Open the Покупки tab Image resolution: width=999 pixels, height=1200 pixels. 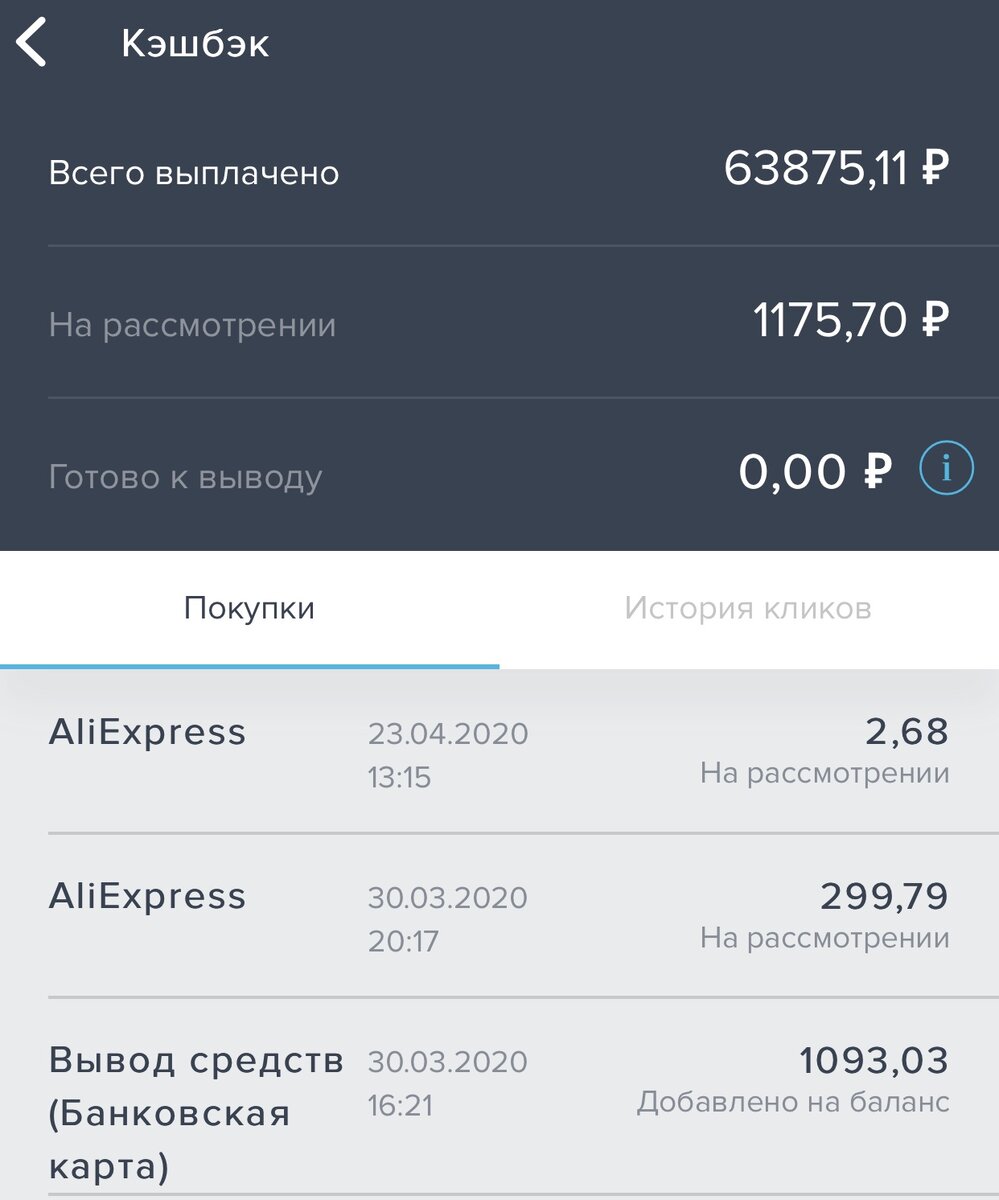coord(248,607)
